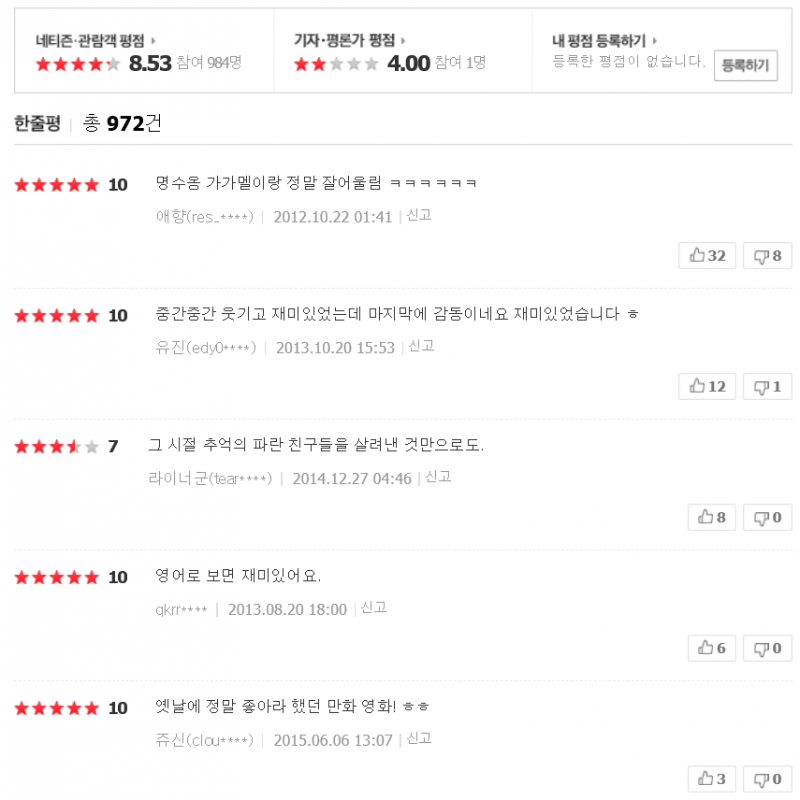The height and width of the screenshot is (800, 800).
Task: Like the review by 애향
Action: point(707,255)
